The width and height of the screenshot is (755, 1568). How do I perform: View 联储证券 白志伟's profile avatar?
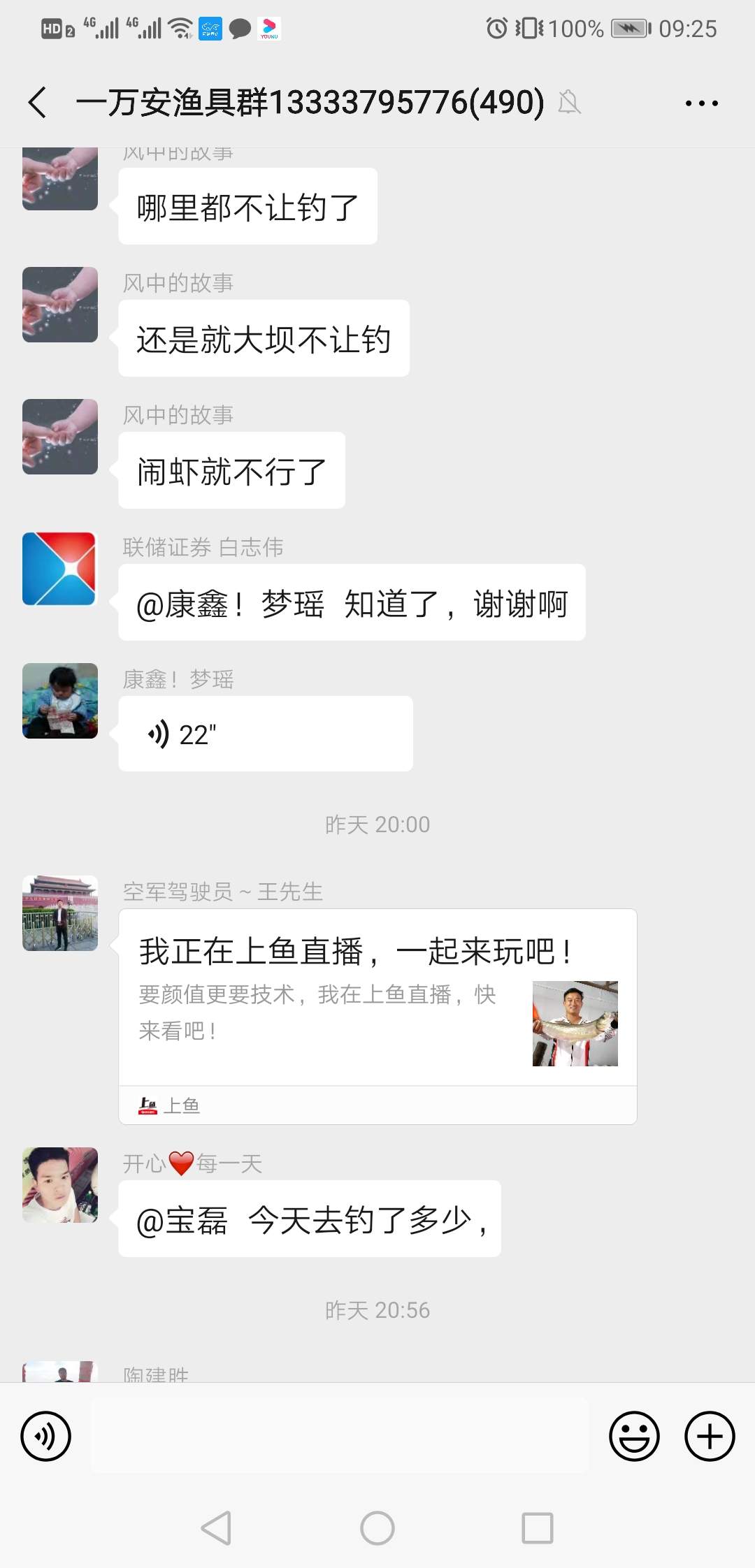tap(59, 569)
